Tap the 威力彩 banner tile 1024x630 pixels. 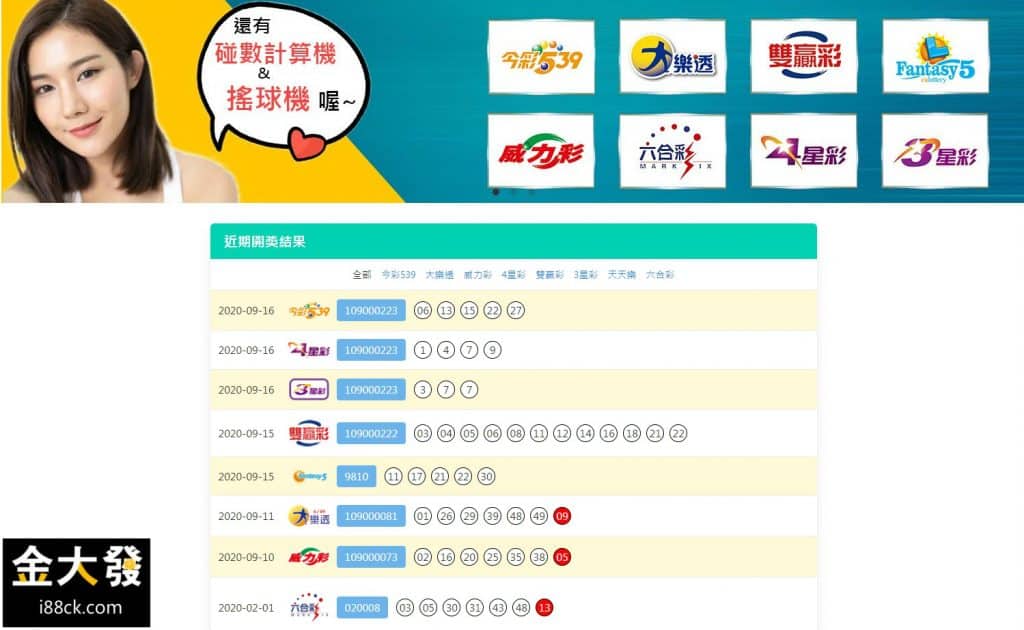[x=540, y=151]
